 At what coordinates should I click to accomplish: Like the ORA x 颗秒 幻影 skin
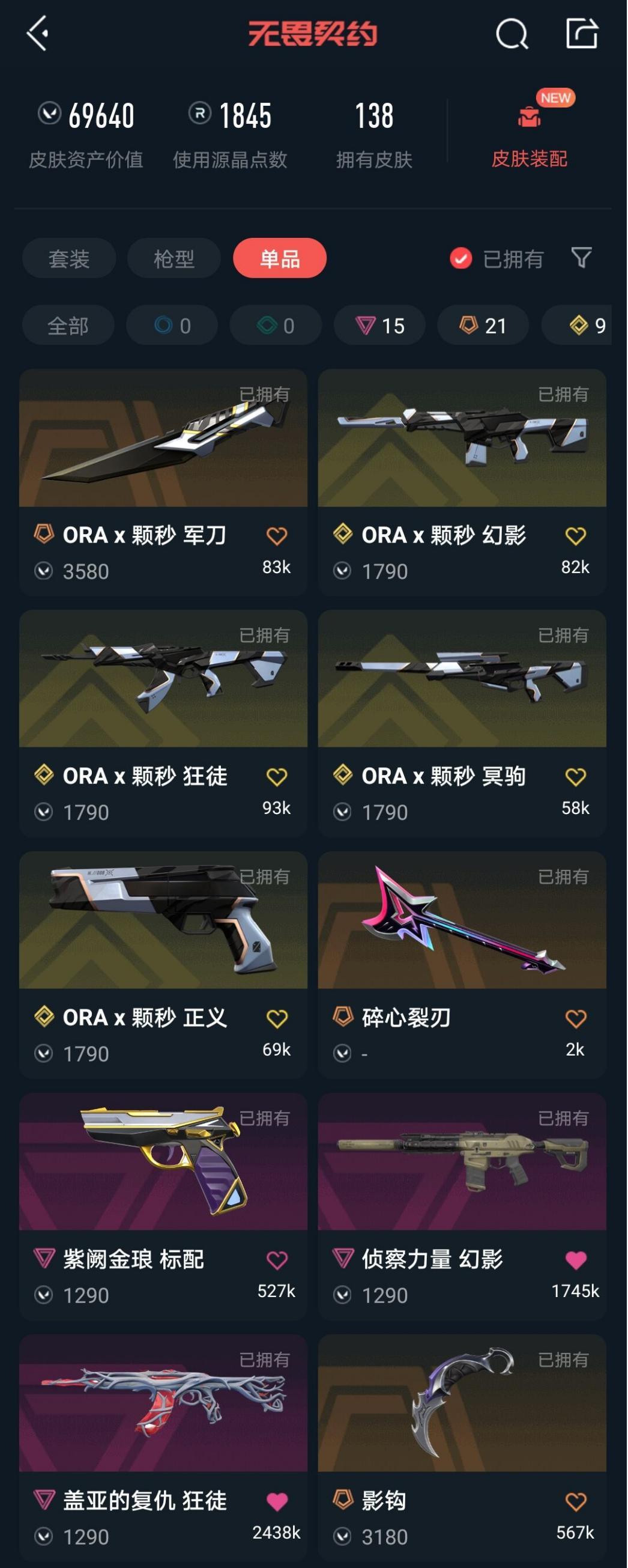click(x=576, y=536)
